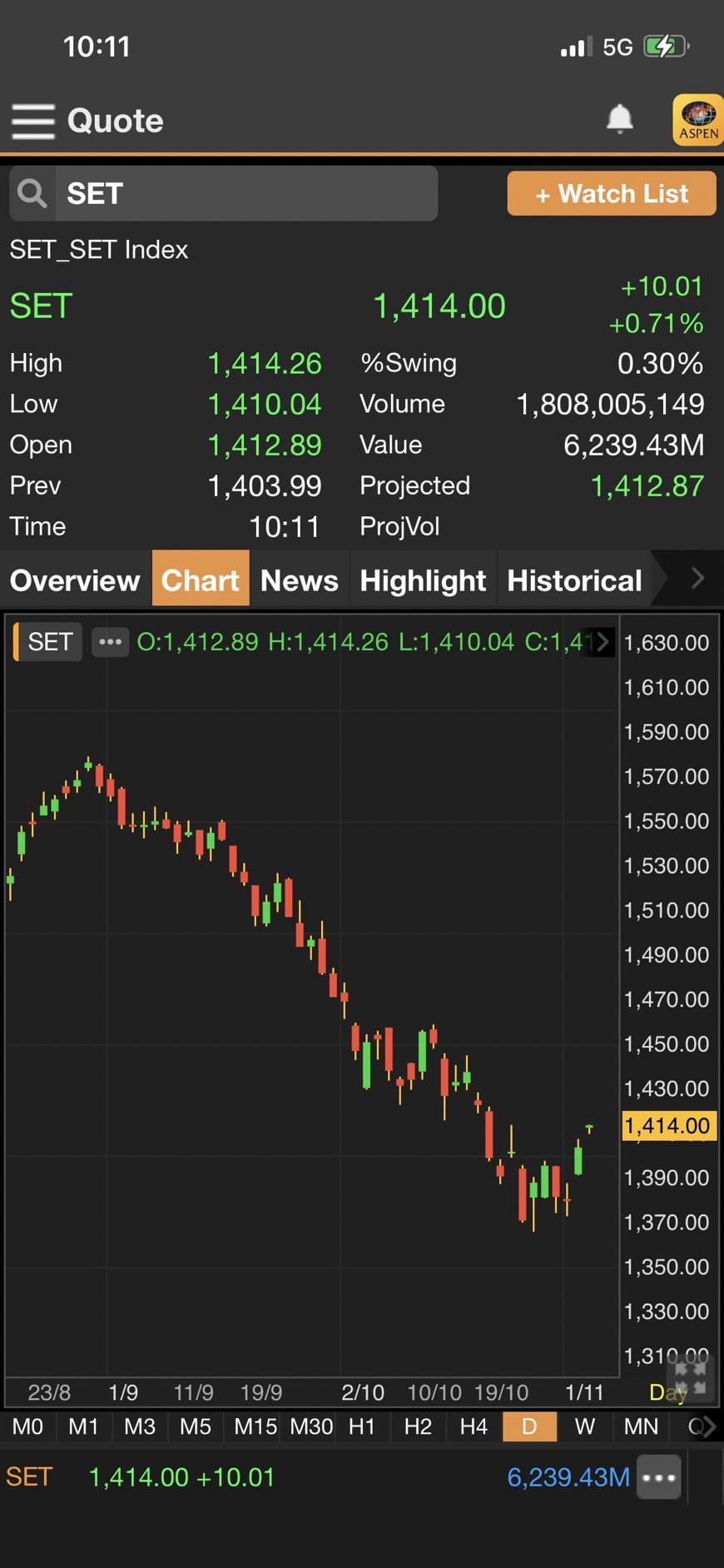724x1568 pixels.
Task: Switch to the Historical tab
Action: coord(574,580)
